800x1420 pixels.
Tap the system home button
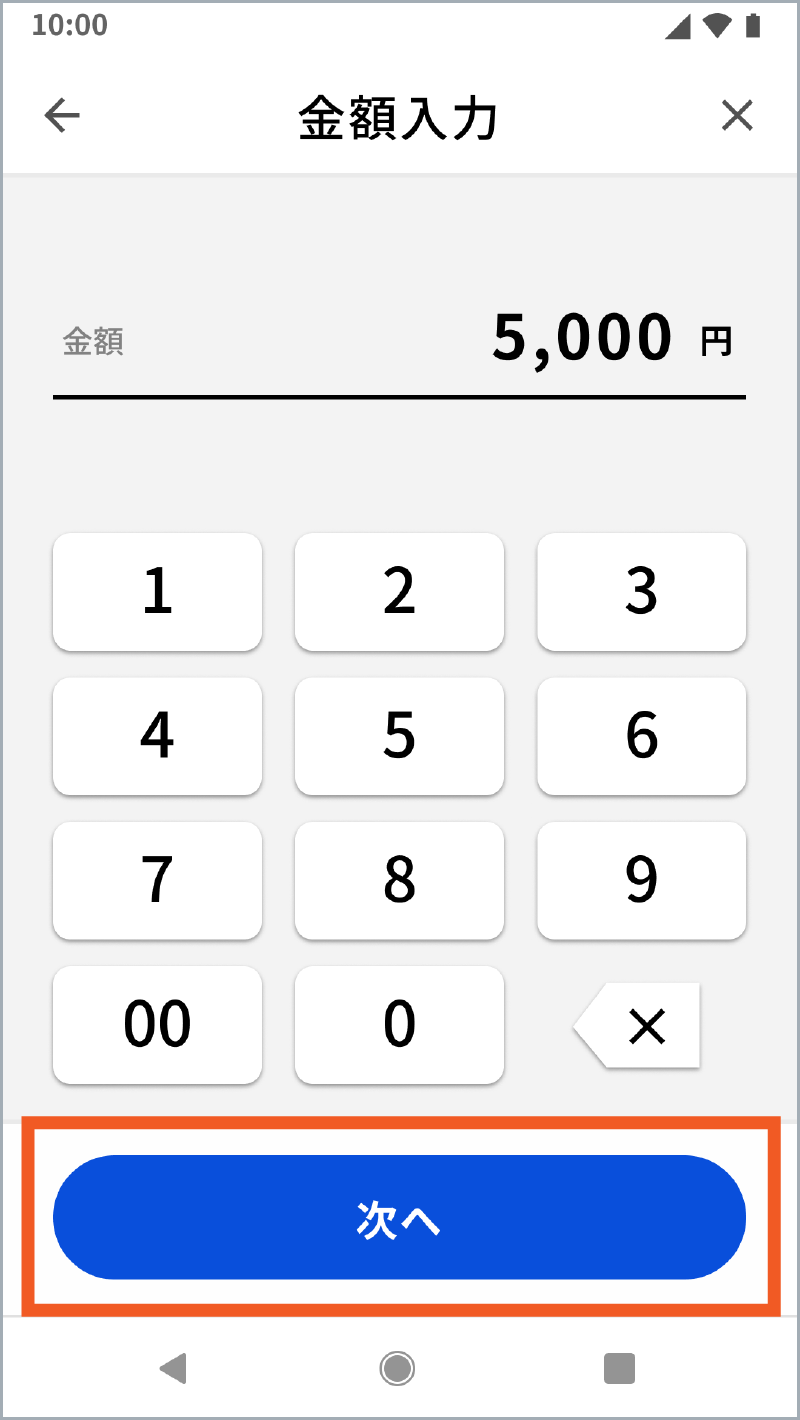pos(397,1367)
